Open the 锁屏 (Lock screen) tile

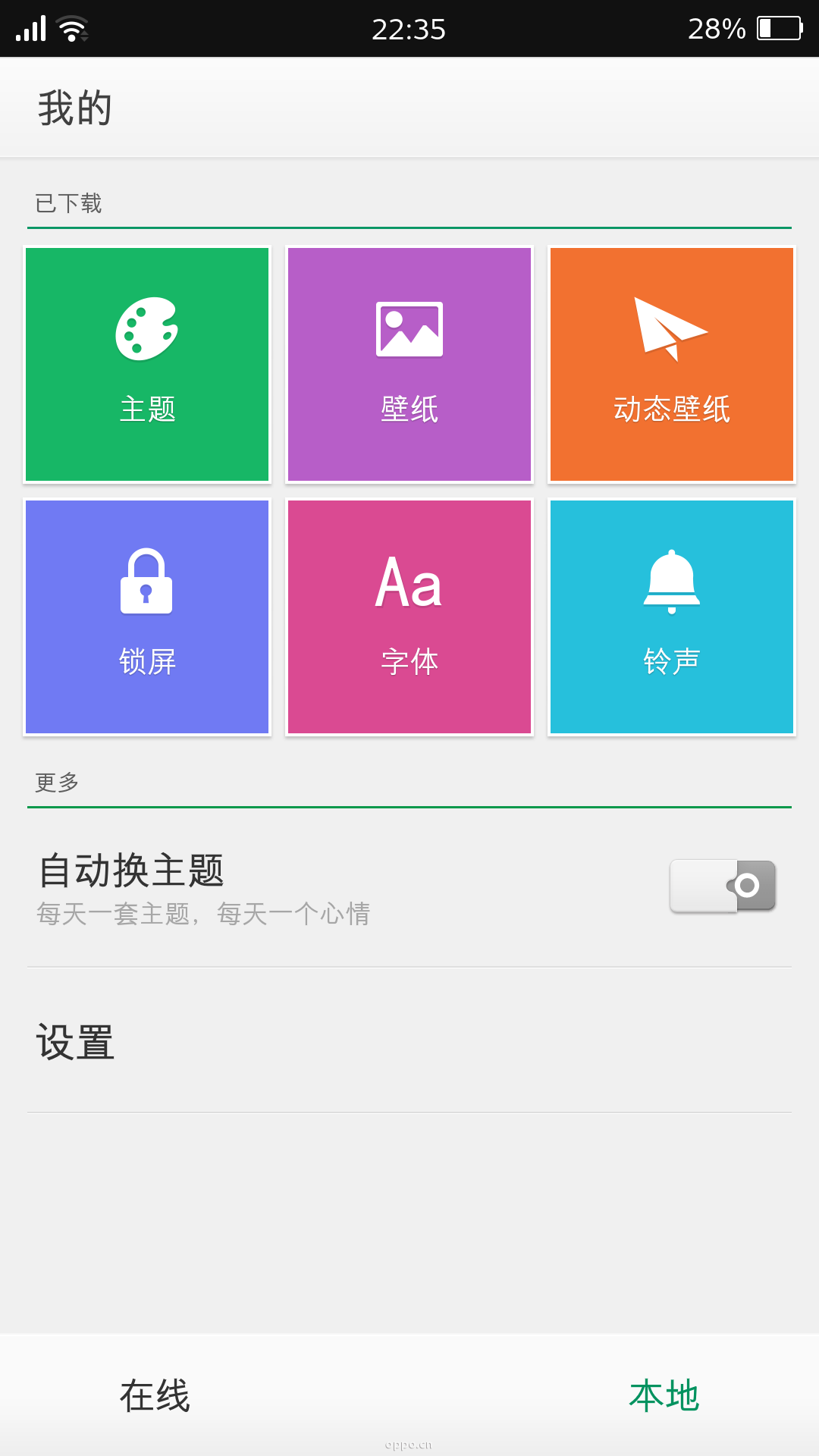point(147,617)
